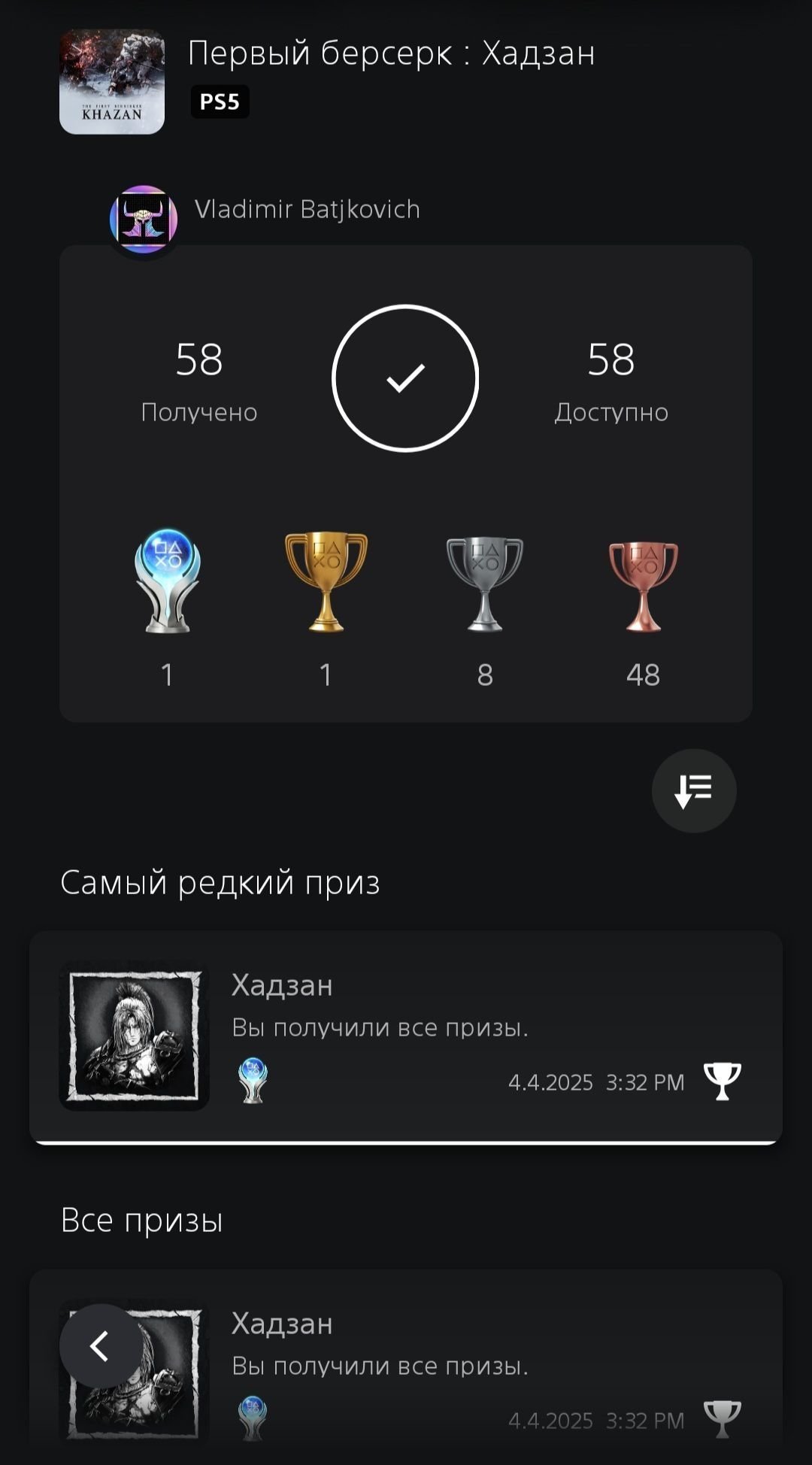This screenshot has width=812, height=1465.
Task: Go back using the floating arrow button
Action: click(101, 1345)
